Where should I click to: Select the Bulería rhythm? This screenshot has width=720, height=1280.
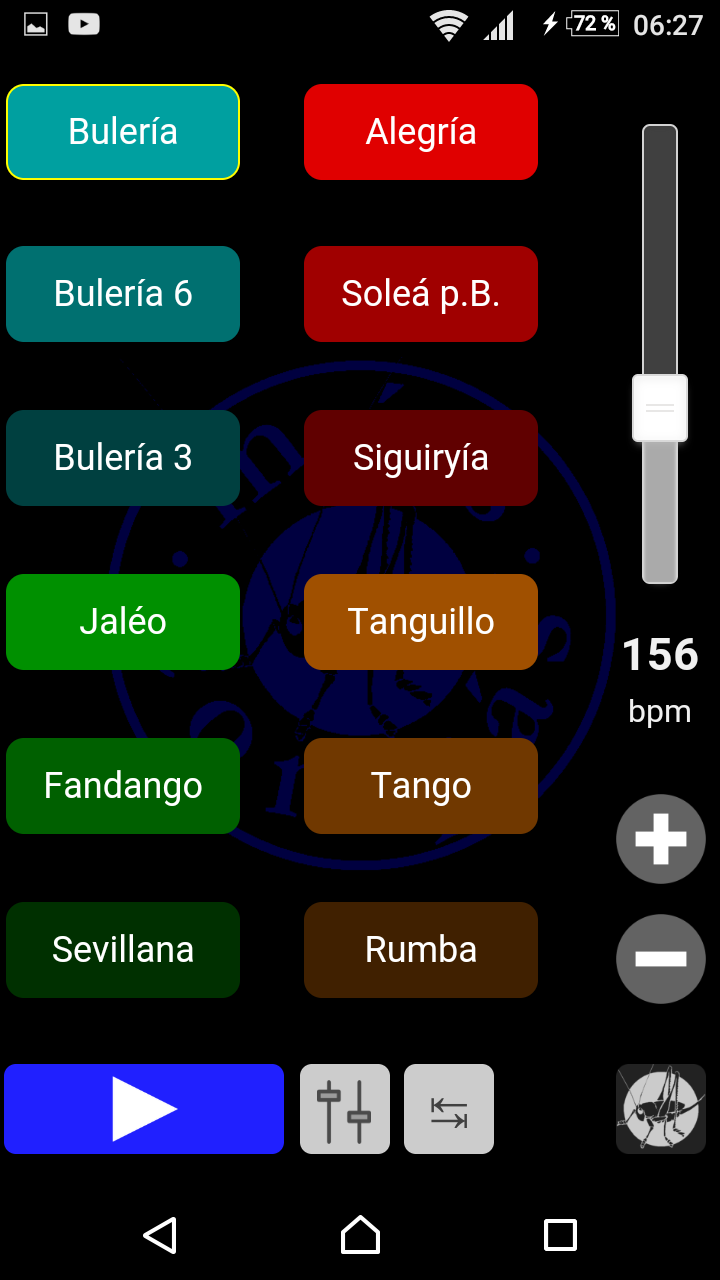[x=123, y=132]
